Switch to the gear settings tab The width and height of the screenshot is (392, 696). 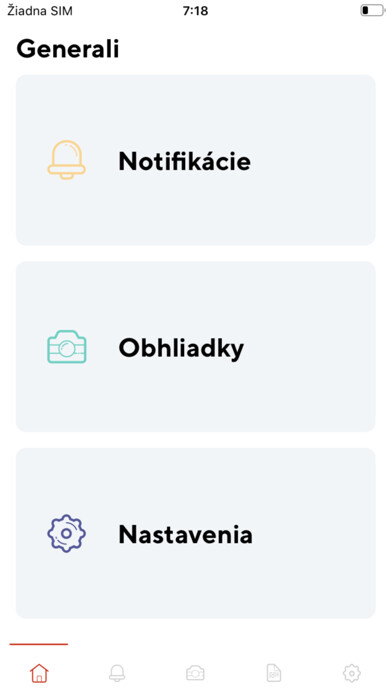(352, 673)
